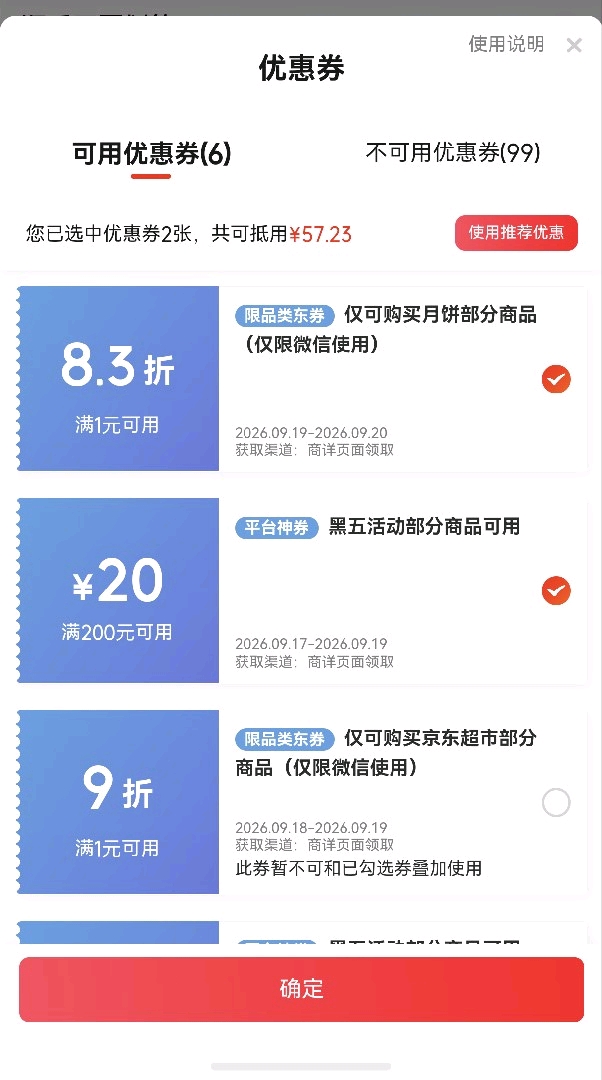
Task: Confirm selection with 确定 button
Action: [x=302, y=989]
